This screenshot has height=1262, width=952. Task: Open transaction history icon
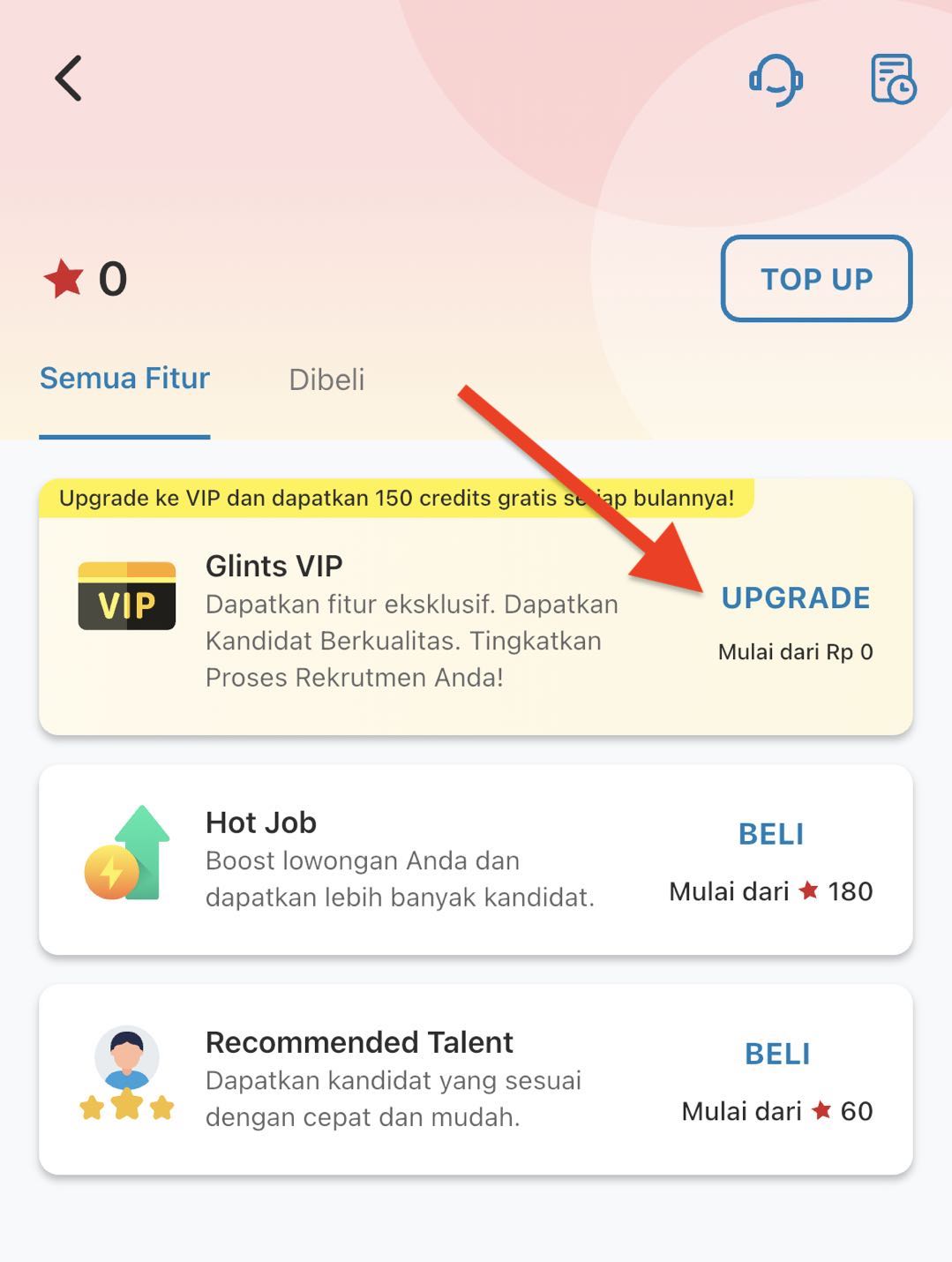click(893, 79)
